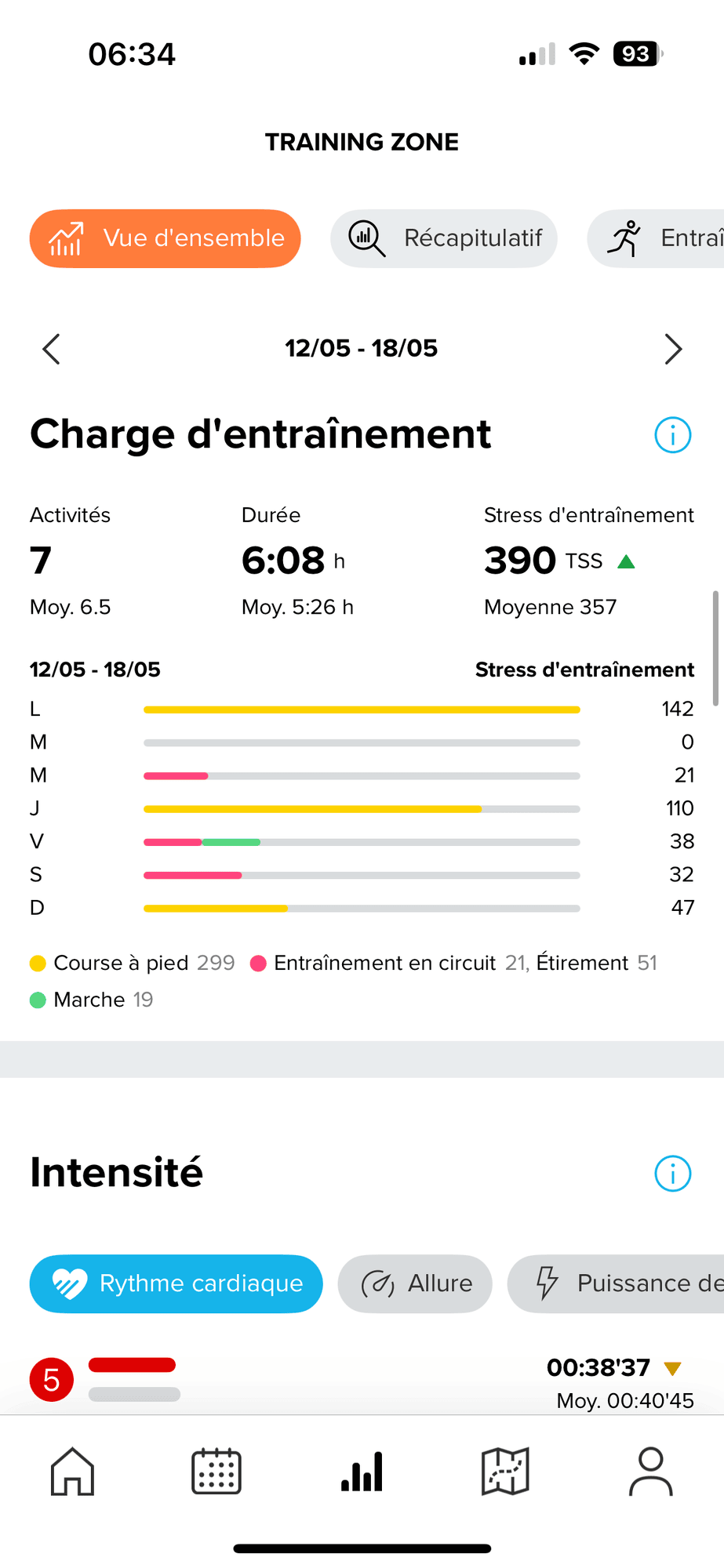Switch to the Récapitulatif view
Viewport: 724px width, 1568px height.
444,238
